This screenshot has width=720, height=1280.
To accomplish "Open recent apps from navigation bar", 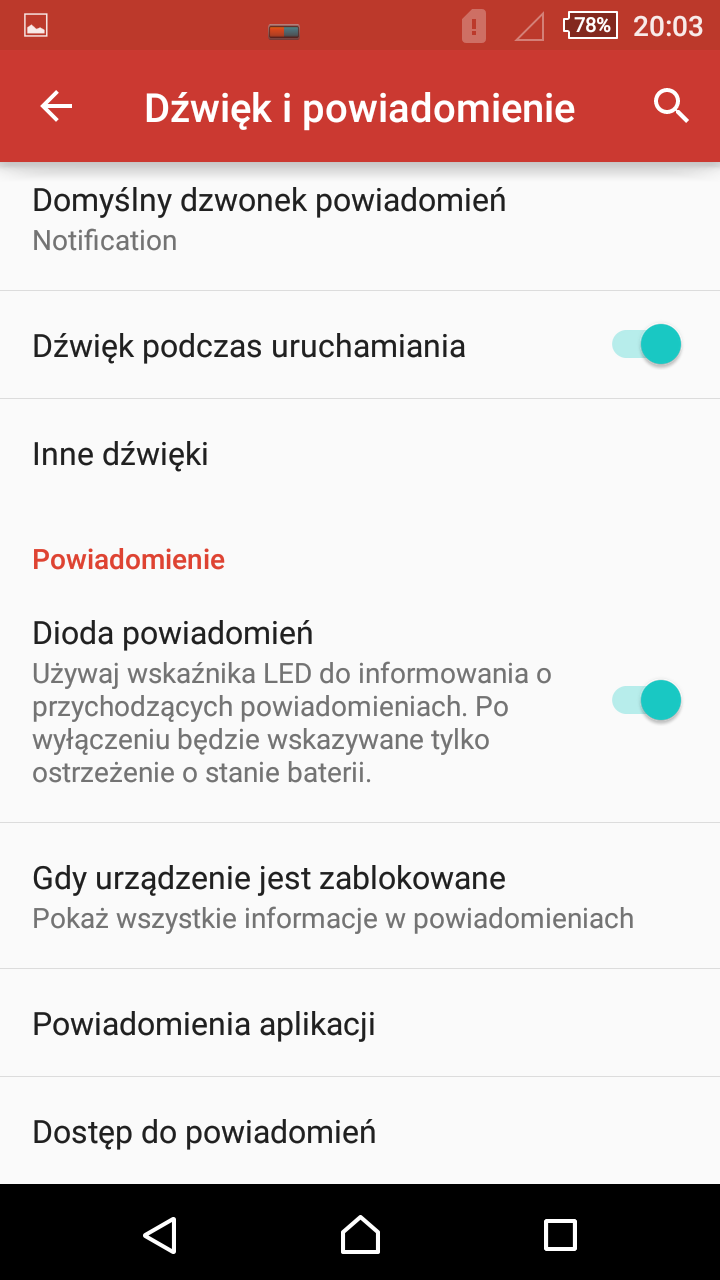I will pos(560,1234).
